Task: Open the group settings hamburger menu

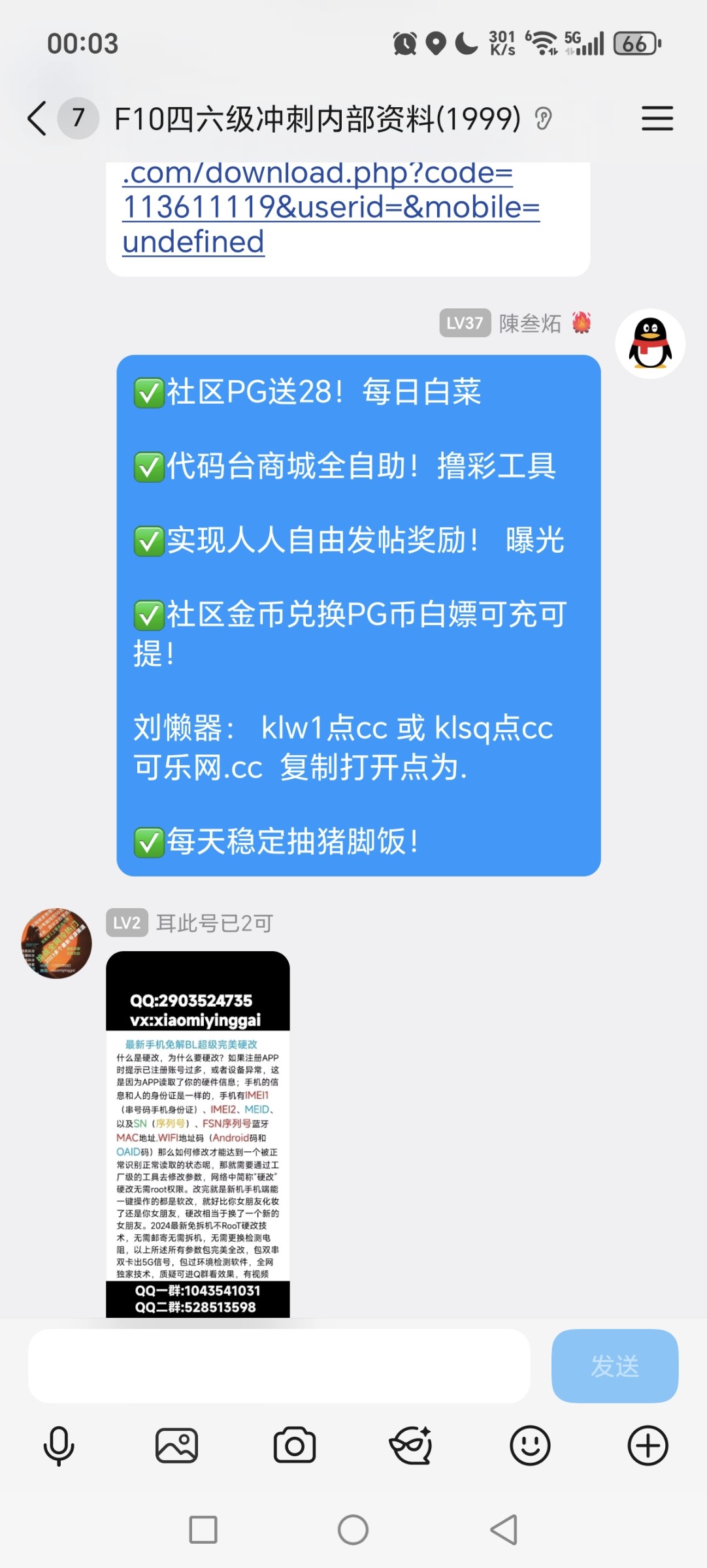Action: pos(657,118)
